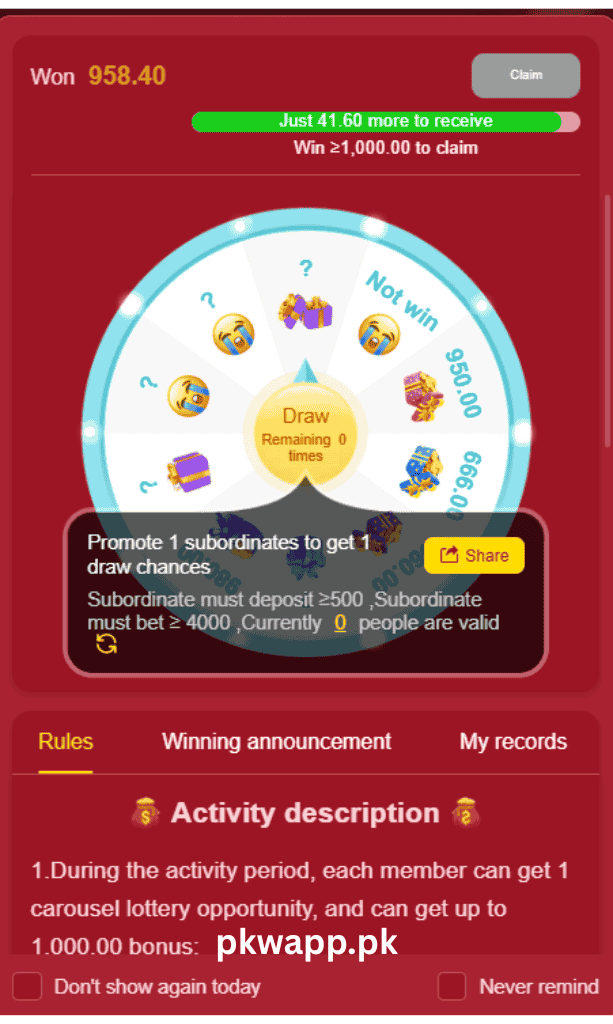Check Don't show again today
The width and height of the screenshot is (613, 1024).
tap(28, 987)
